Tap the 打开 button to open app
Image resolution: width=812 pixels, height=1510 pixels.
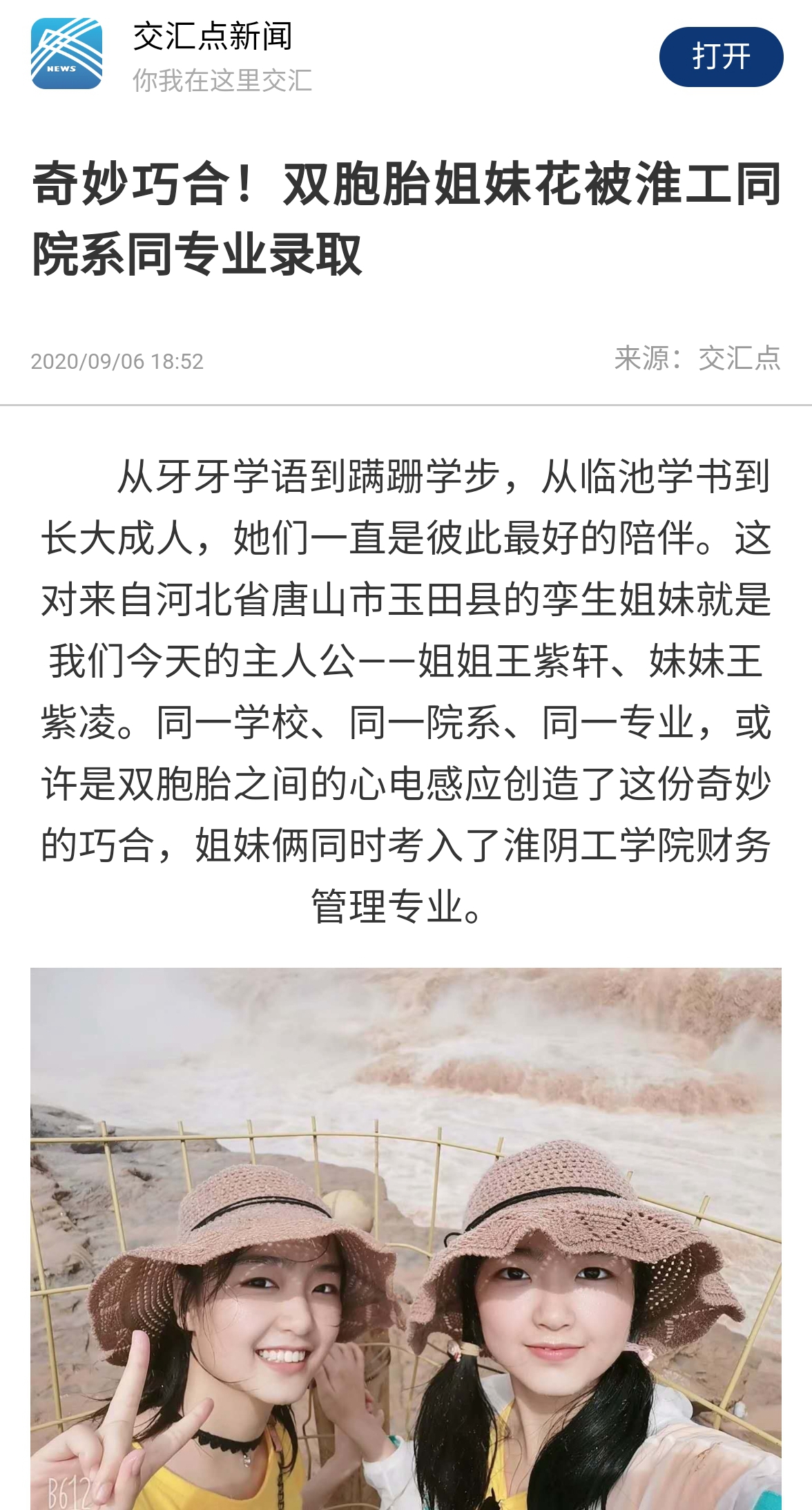coord(721,57)
